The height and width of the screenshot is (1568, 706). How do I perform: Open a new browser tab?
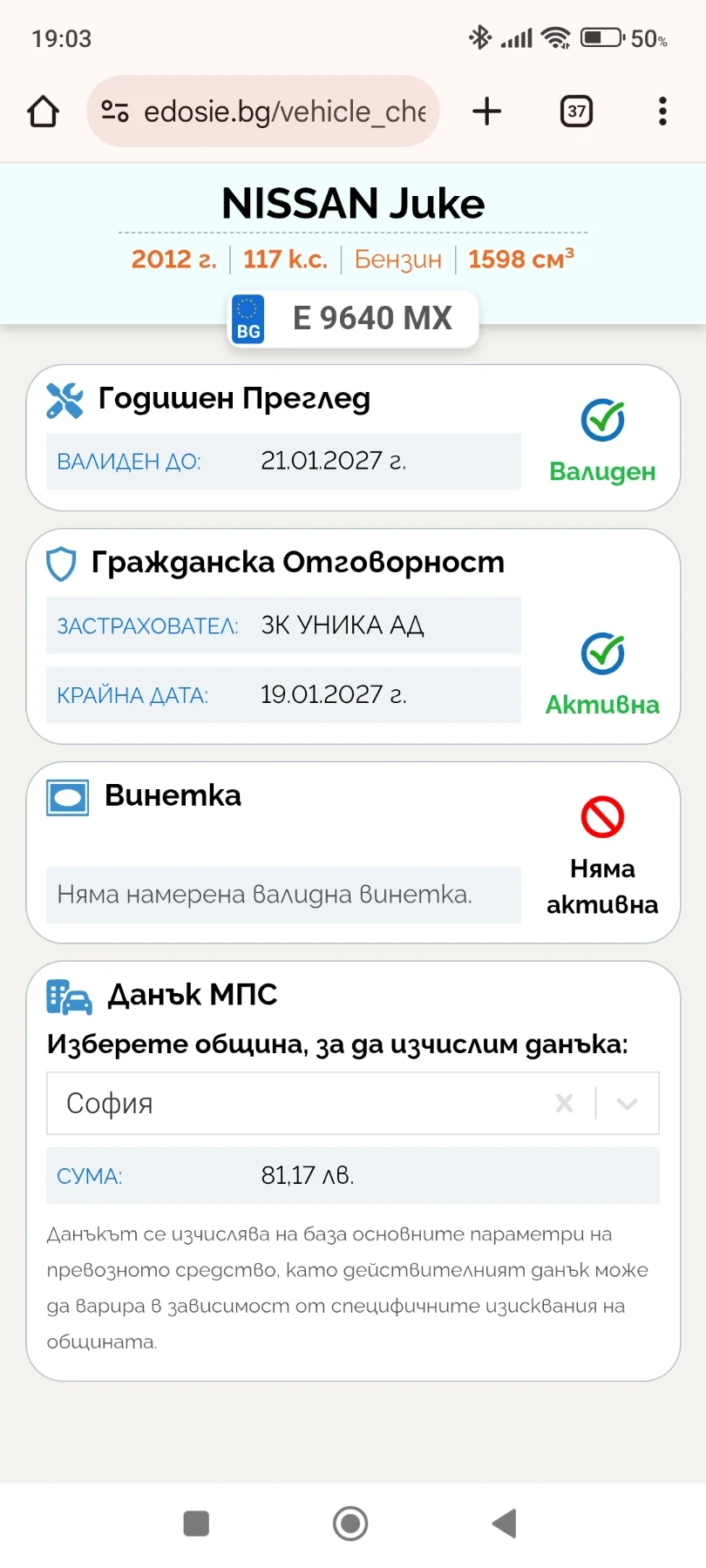486,112
